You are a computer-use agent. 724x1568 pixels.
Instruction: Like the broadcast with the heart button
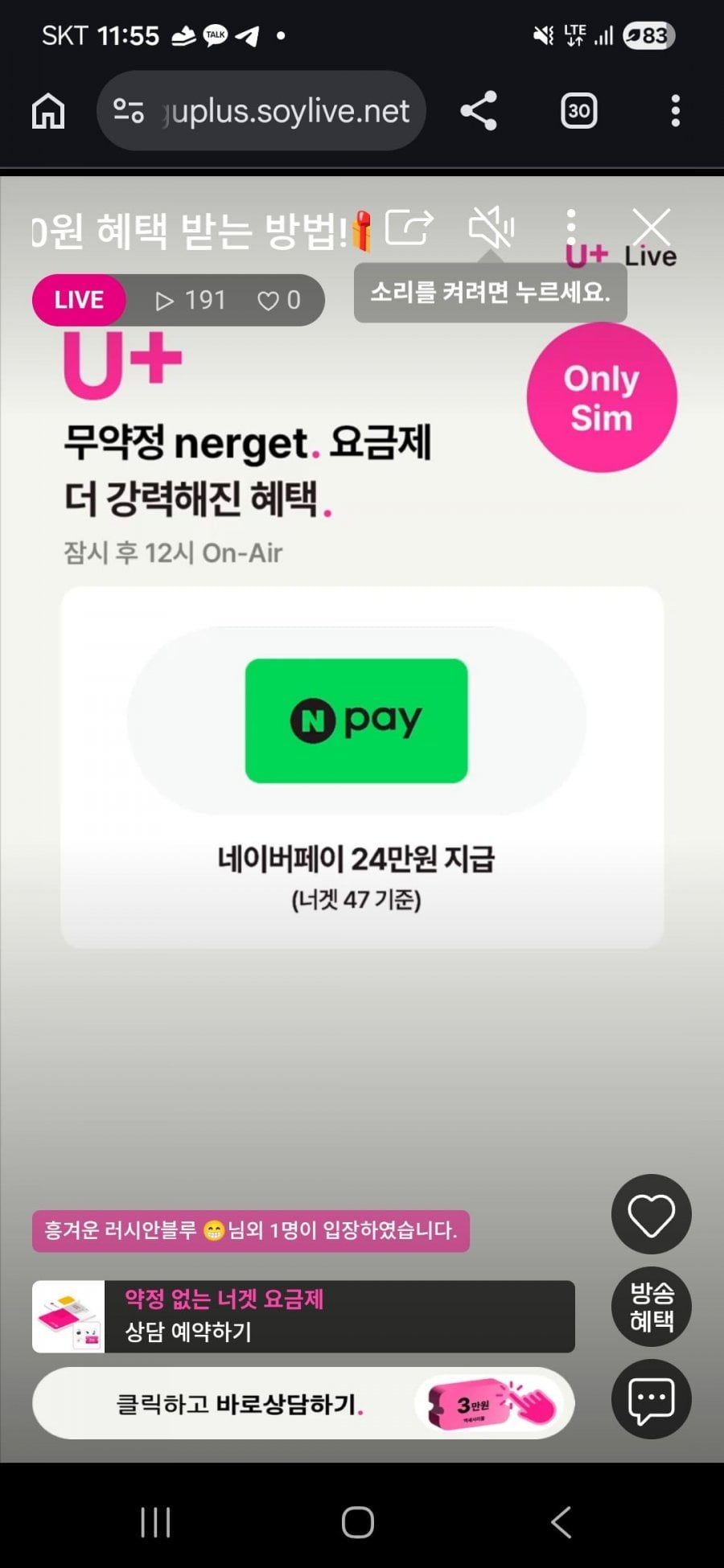(x=651, y=1214)
